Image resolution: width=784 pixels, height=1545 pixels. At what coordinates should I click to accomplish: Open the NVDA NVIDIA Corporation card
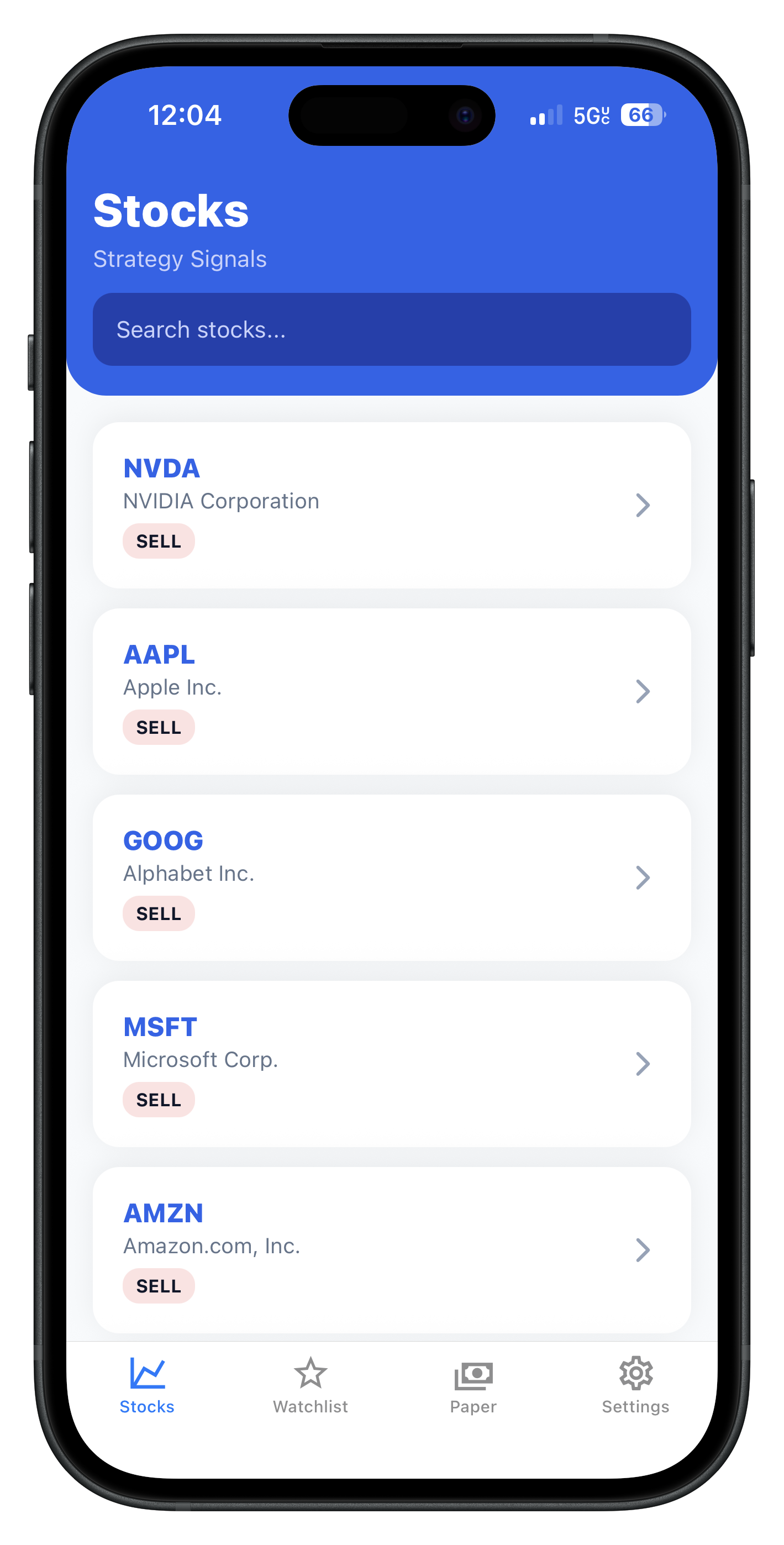[391, 505]
